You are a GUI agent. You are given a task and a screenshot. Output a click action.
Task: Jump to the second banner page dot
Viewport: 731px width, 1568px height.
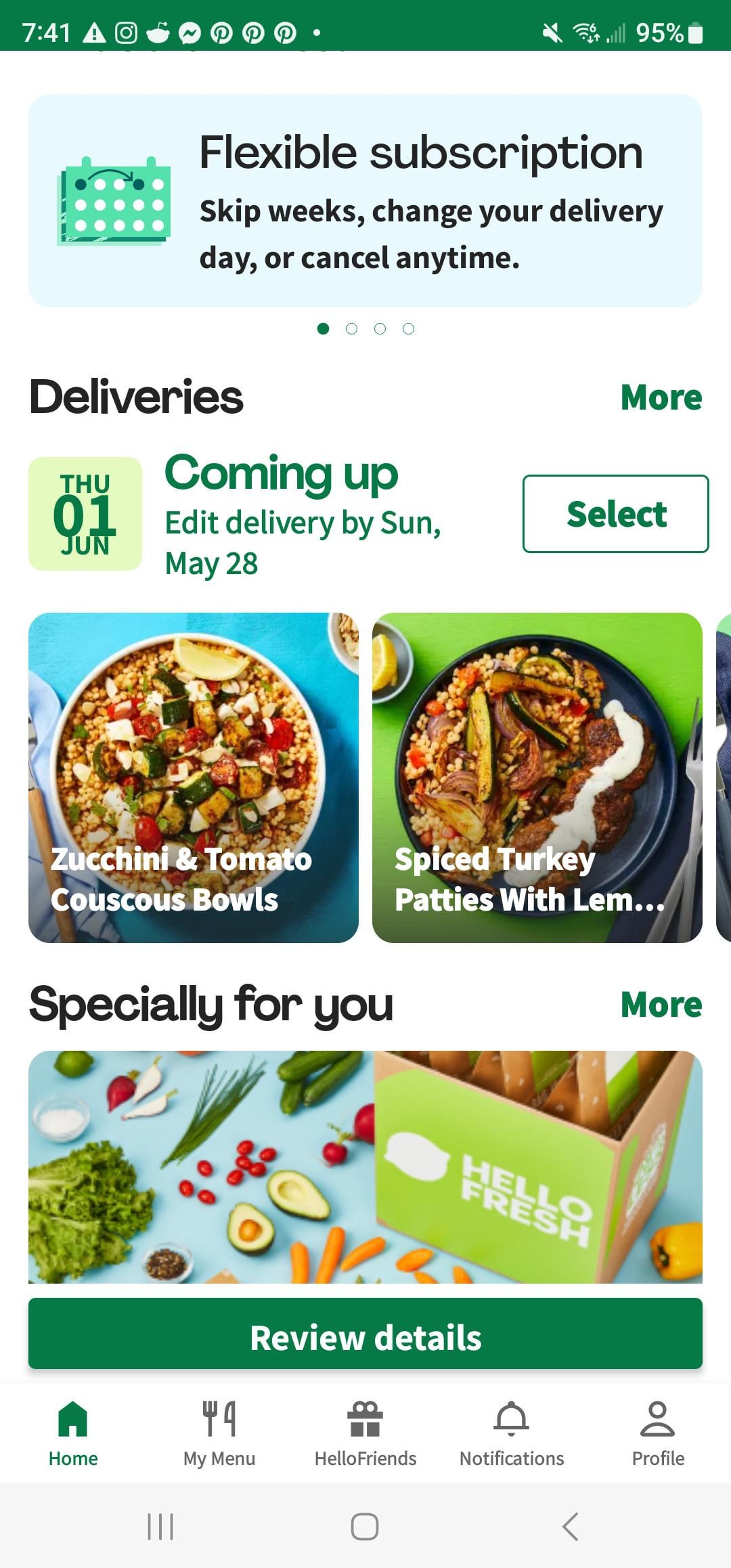[x=351, y=329]
